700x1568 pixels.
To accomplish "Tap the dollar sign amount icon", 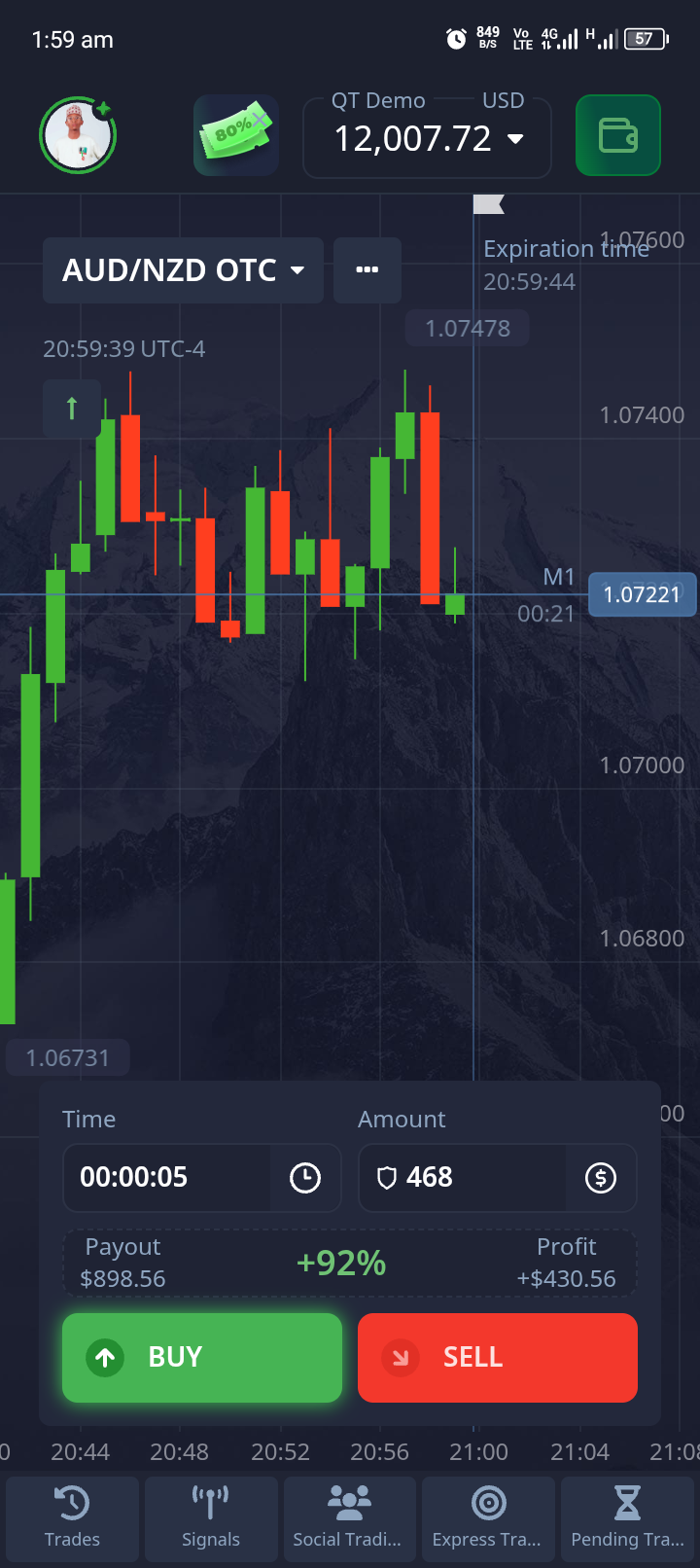I will tap(600, 1178).
